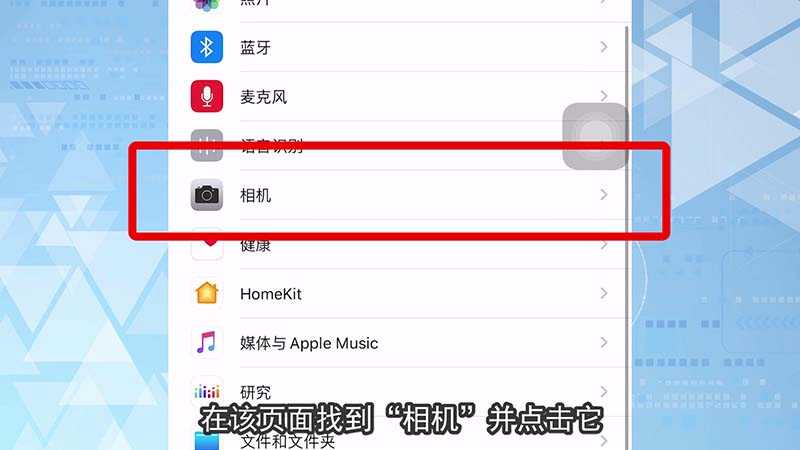Open the 健康 (Health) row
This screenshot has height=450, width=800.
[400, 246]
